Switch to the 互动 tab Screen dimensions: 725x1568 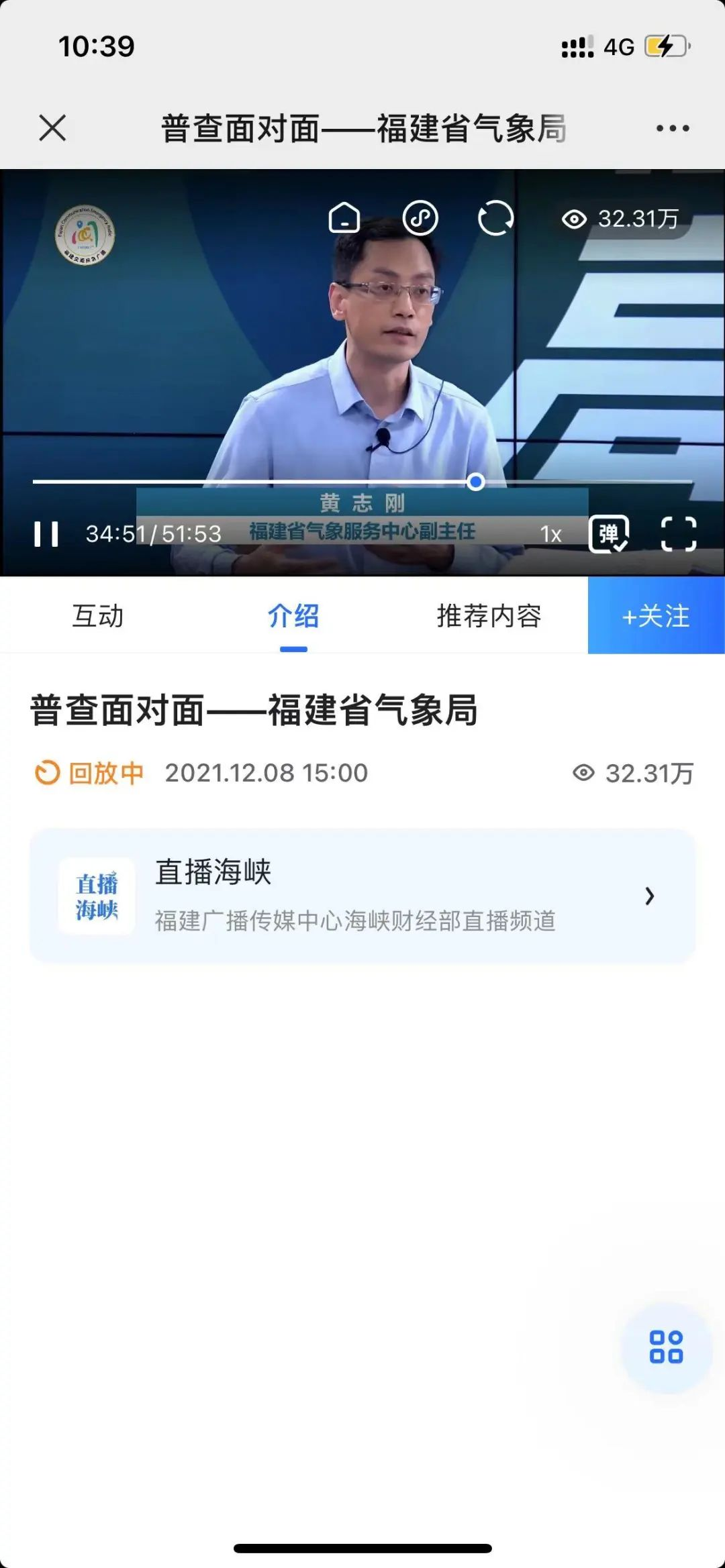[98, 616]
